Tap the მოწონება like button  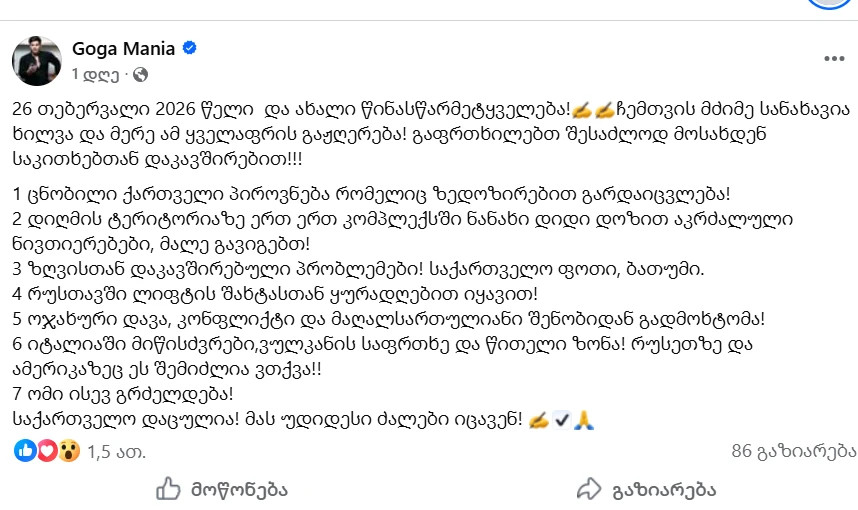222,489
